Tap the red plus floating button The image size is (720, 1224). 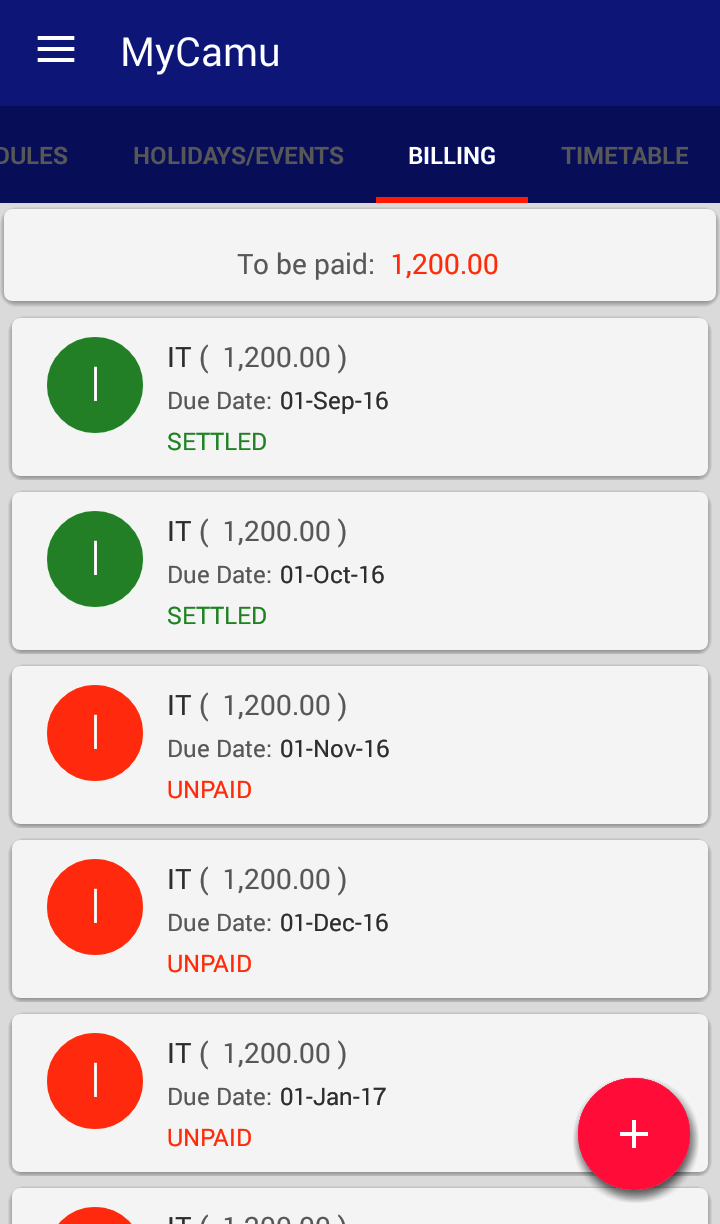pos(634,1134)
